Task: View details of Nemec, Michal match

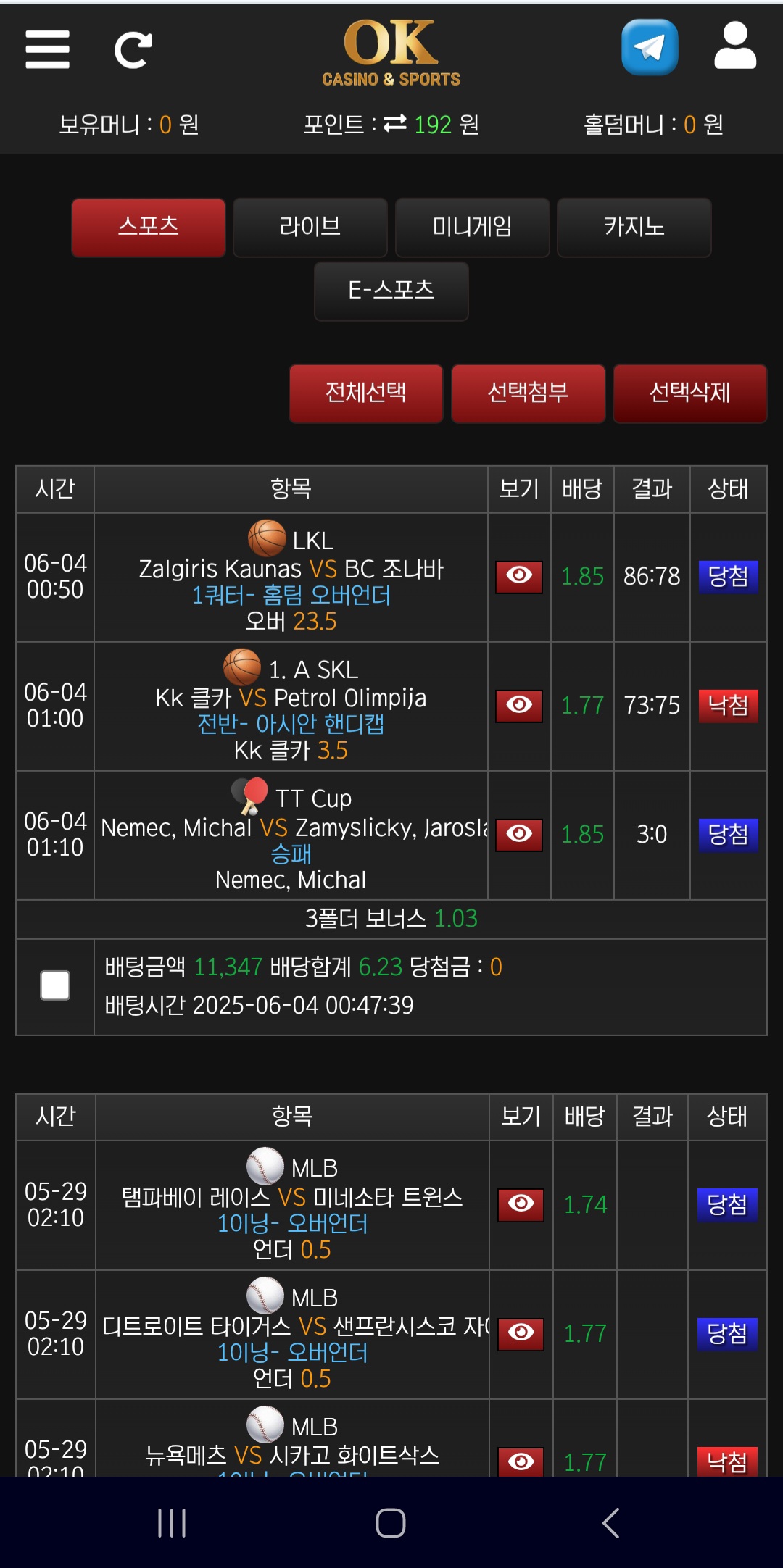Action: [519, 835]
